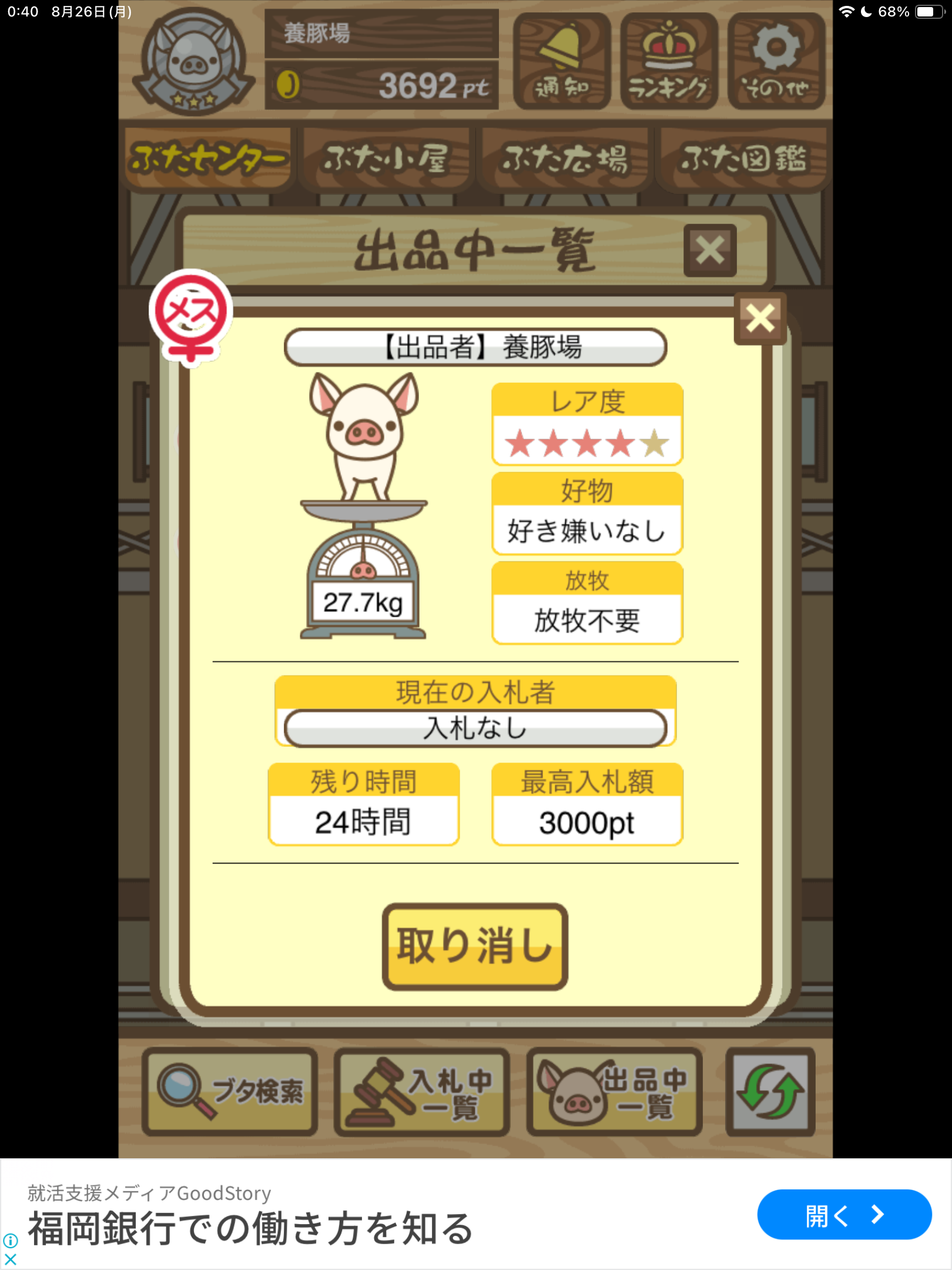Refresh with the green arrows button
The width and height of the screenshot is (952, 1270).
[x=770, y=1091]
